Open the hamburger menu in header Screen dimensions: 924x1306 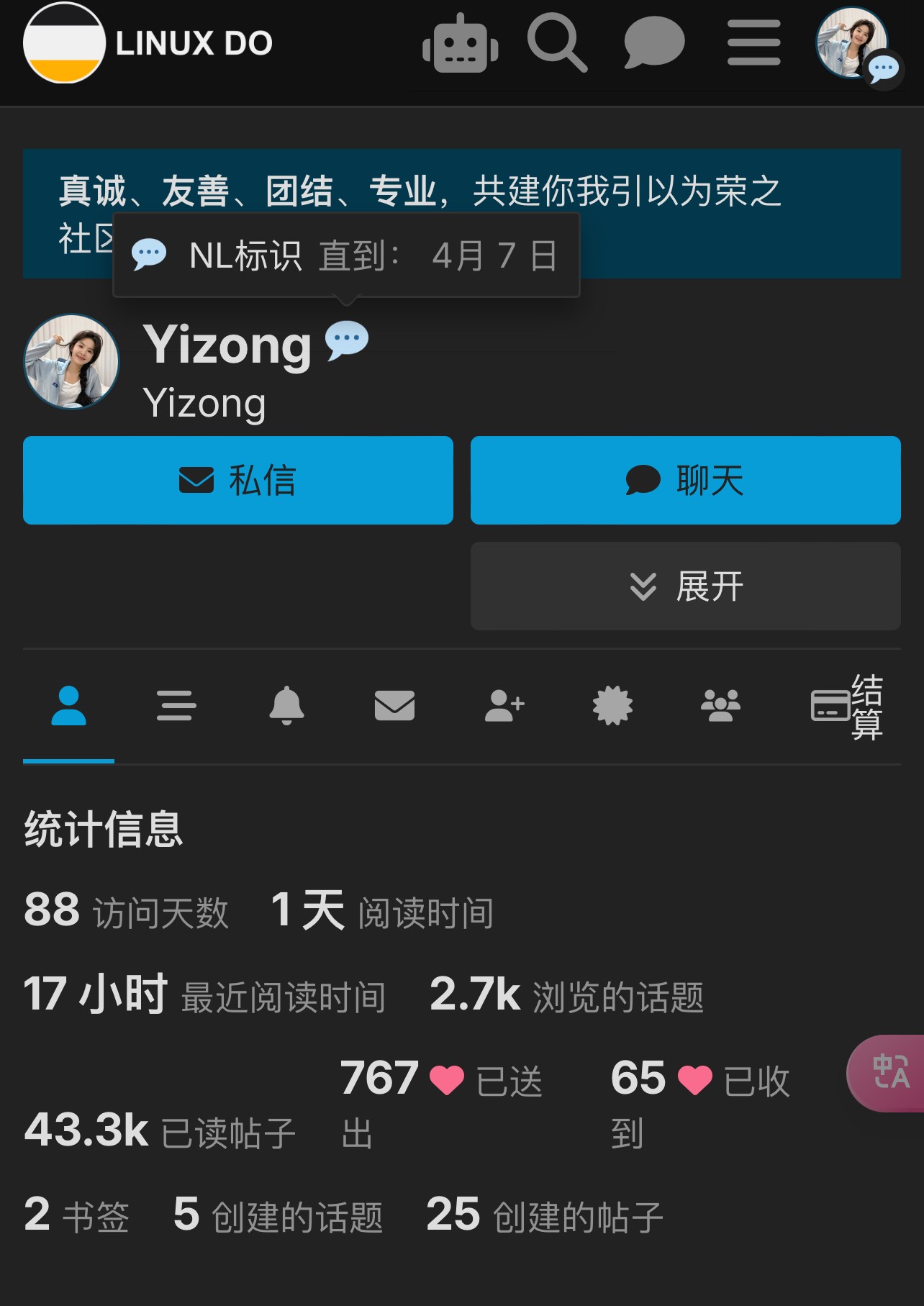coord(753,43)
